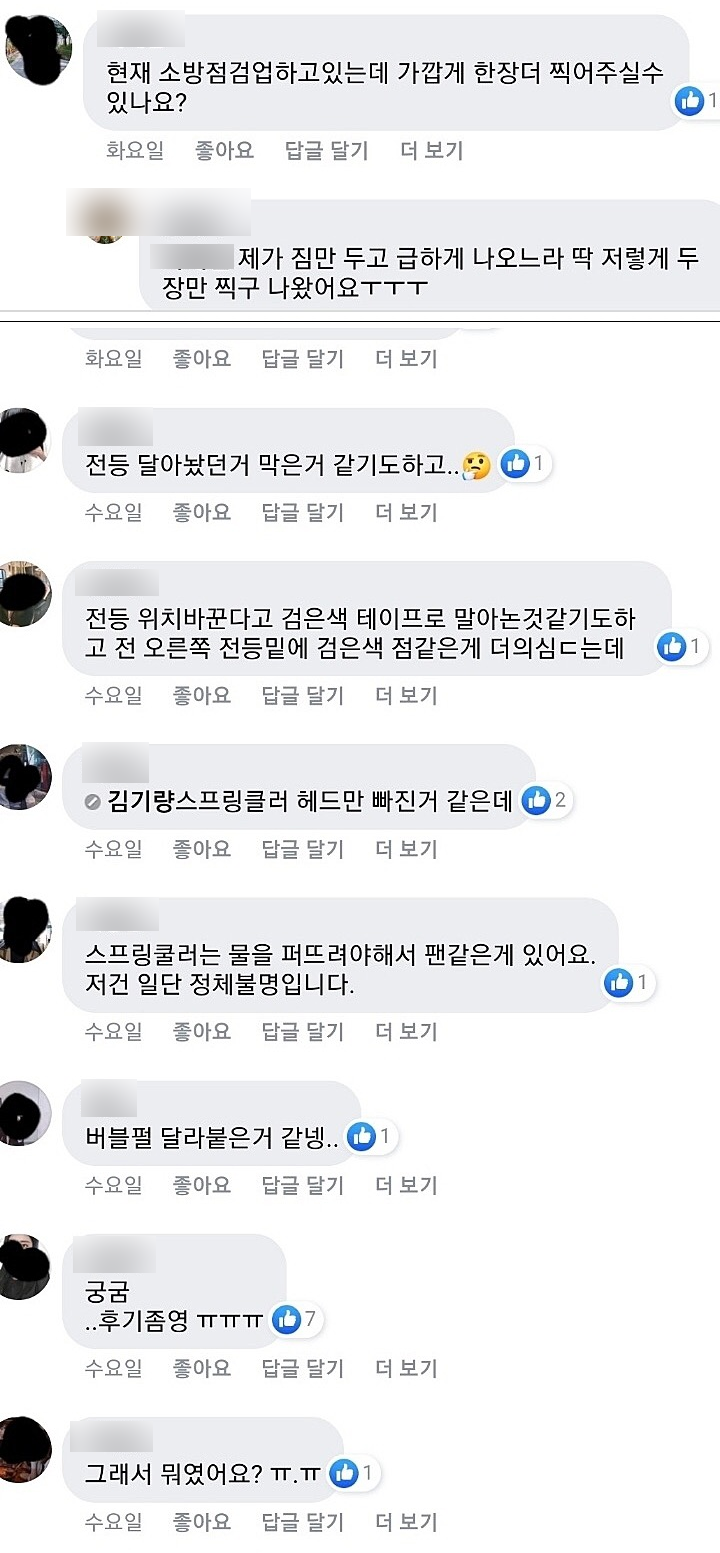Like the 저건 일단 정체불명입니다 comment

point(201,1031)
